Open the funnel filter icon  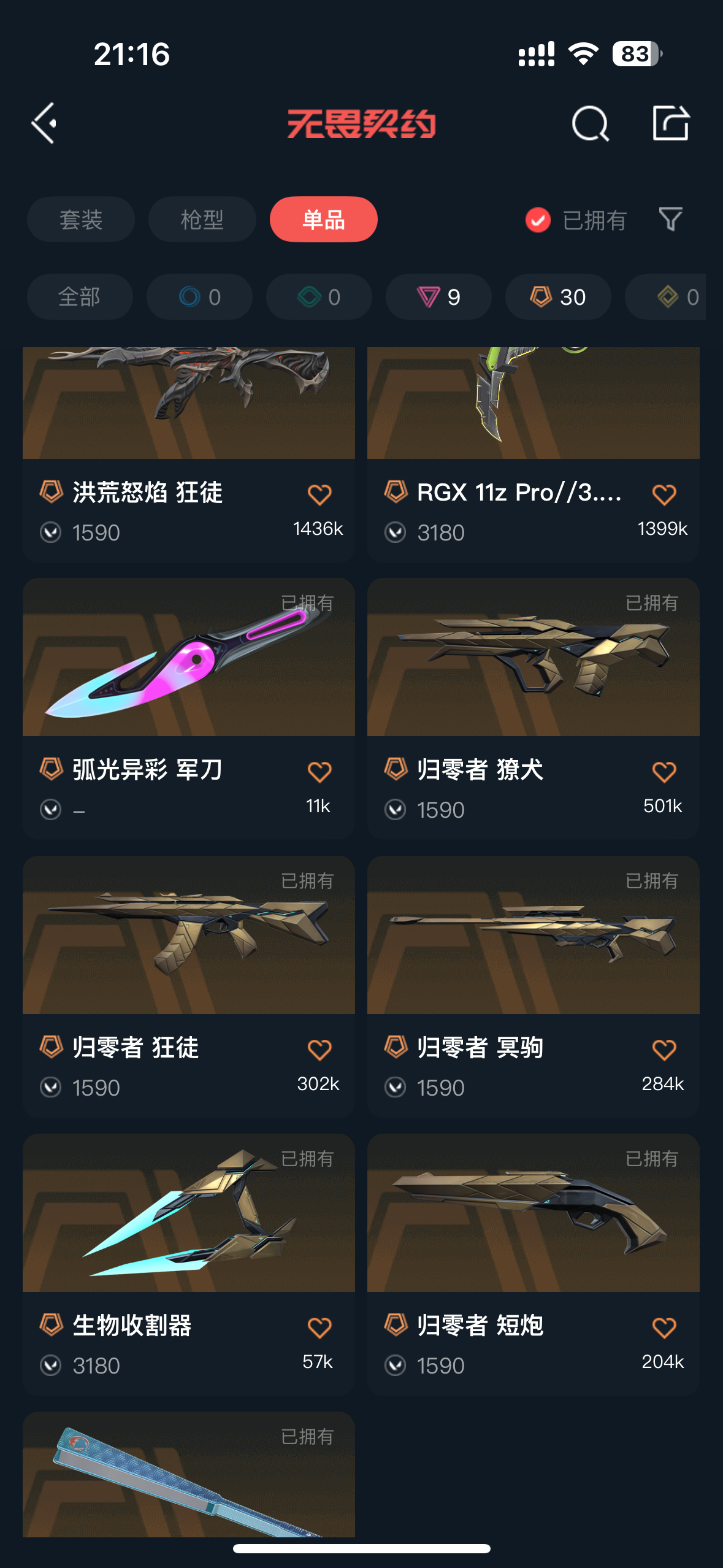click(x=670, y=220)
